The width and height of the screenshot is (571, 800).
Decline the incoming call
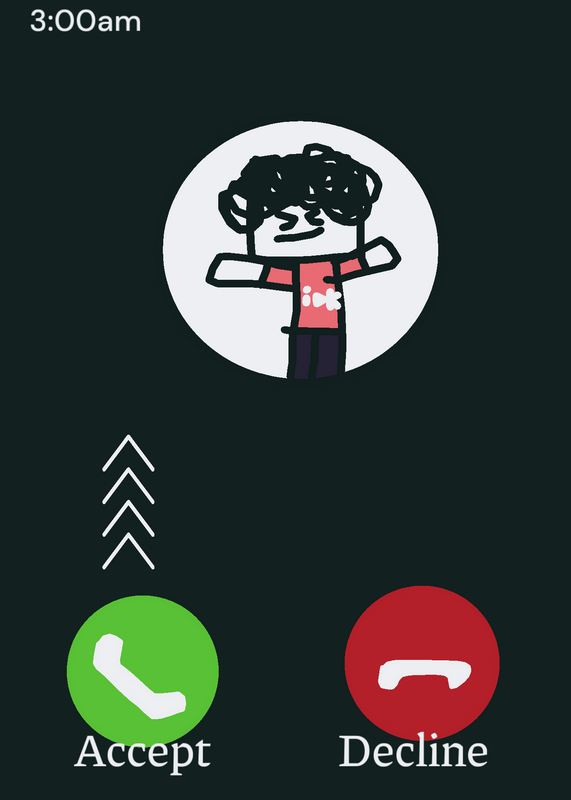pos(422,664)
